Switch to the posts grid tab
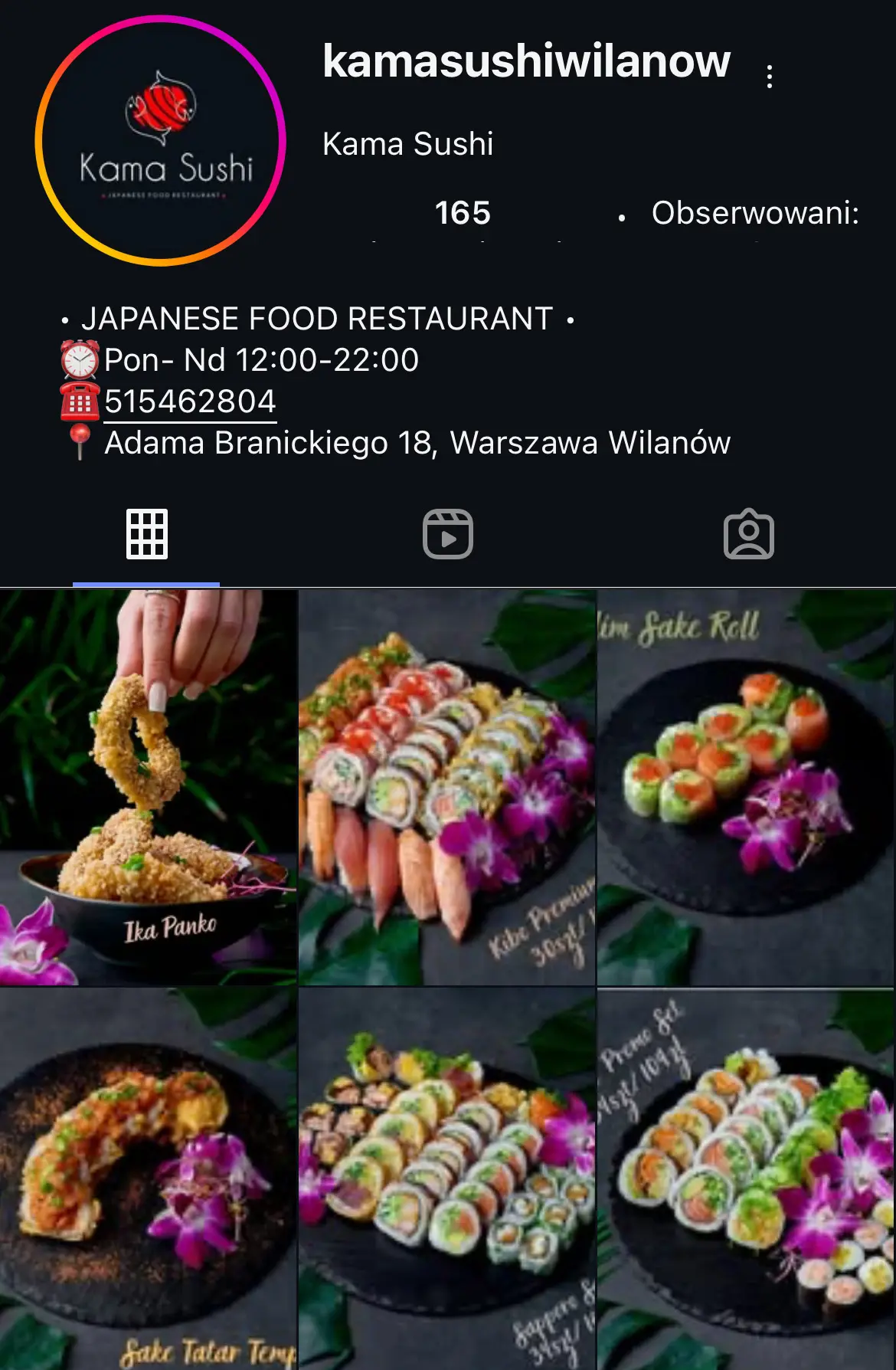The image size is (896, 1370). tap(146, 534)
